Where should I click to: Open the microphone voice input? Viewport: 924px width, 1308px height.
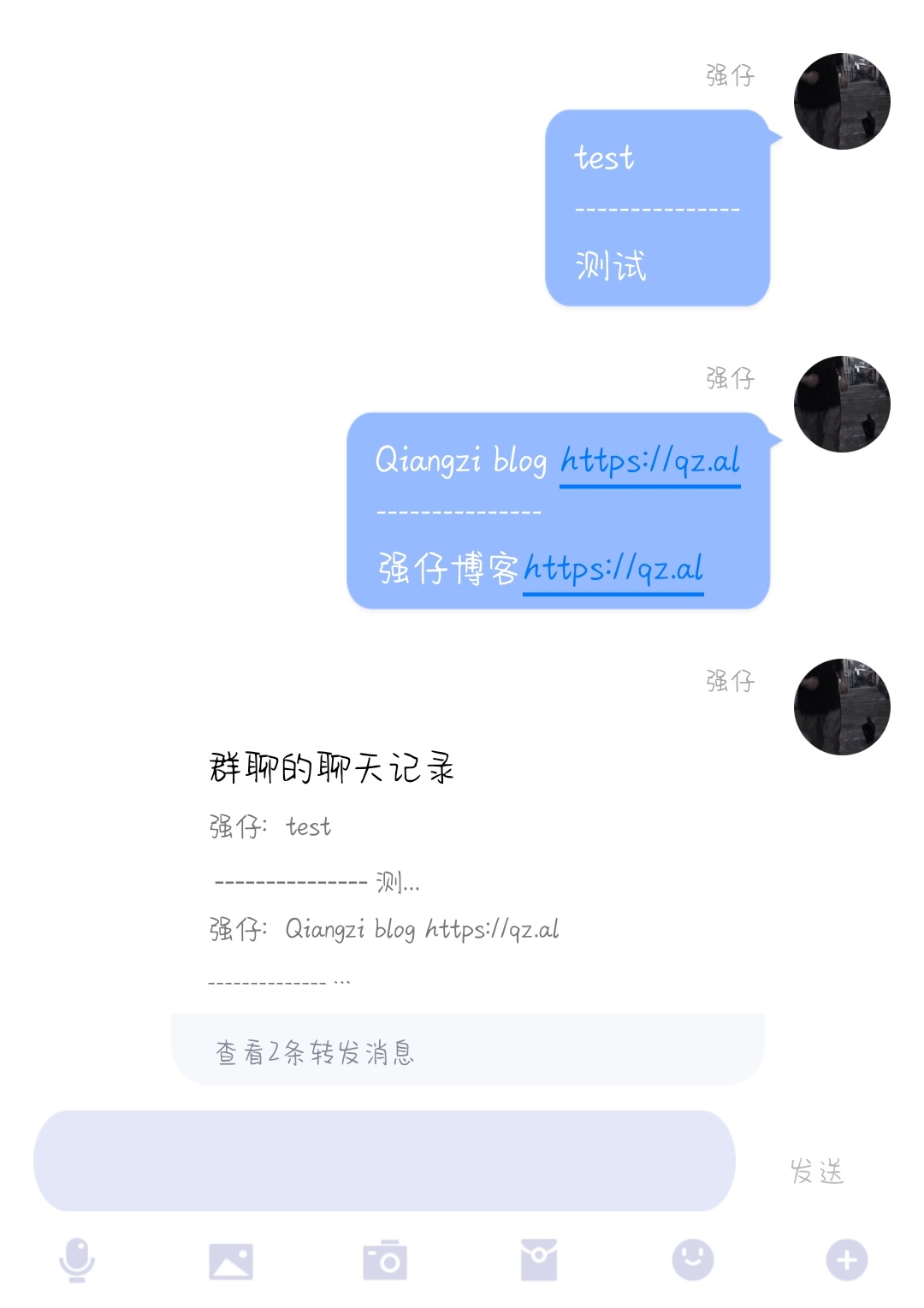point(77,1260)
